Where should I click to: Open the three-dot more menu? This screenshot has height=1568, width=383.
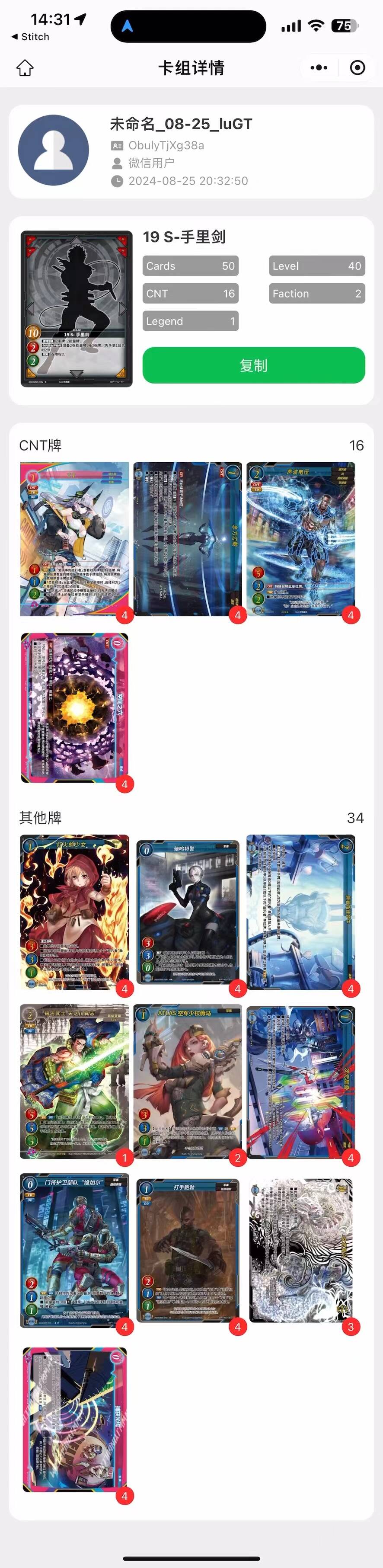point(319,67)
